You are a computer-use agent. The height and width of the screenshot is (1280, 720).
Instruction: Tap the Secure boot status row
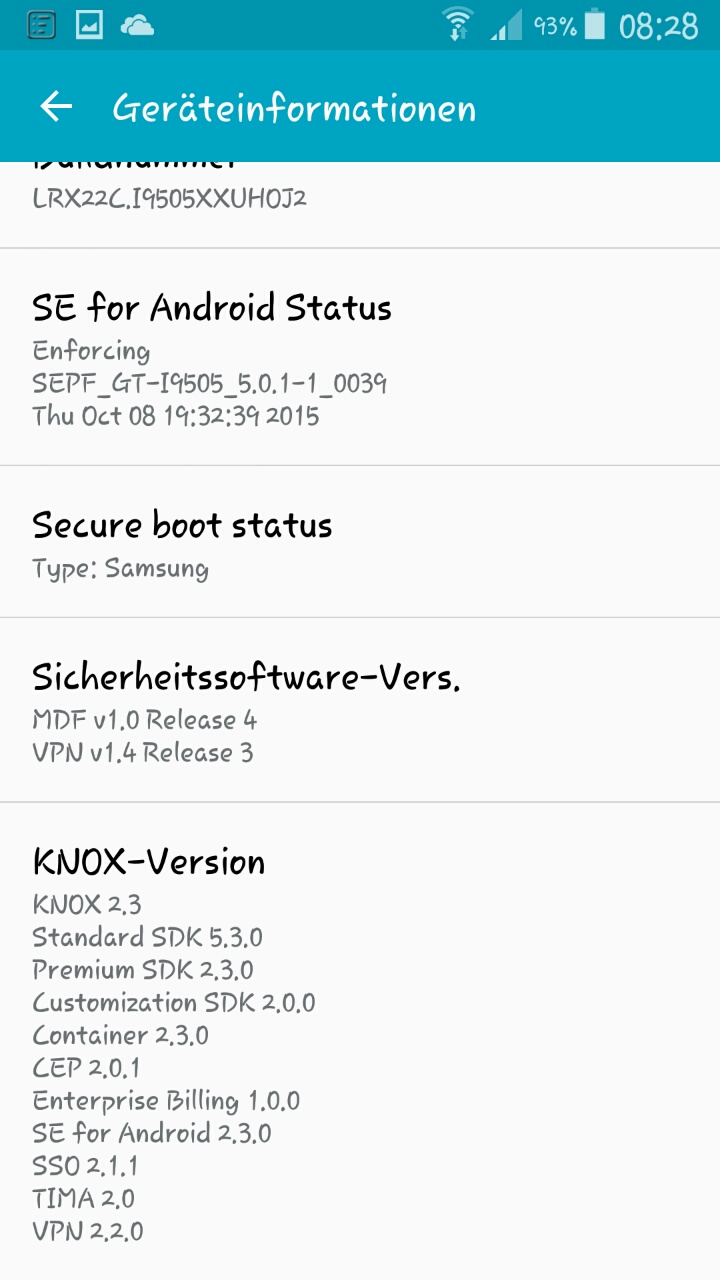tap(360, 542)
